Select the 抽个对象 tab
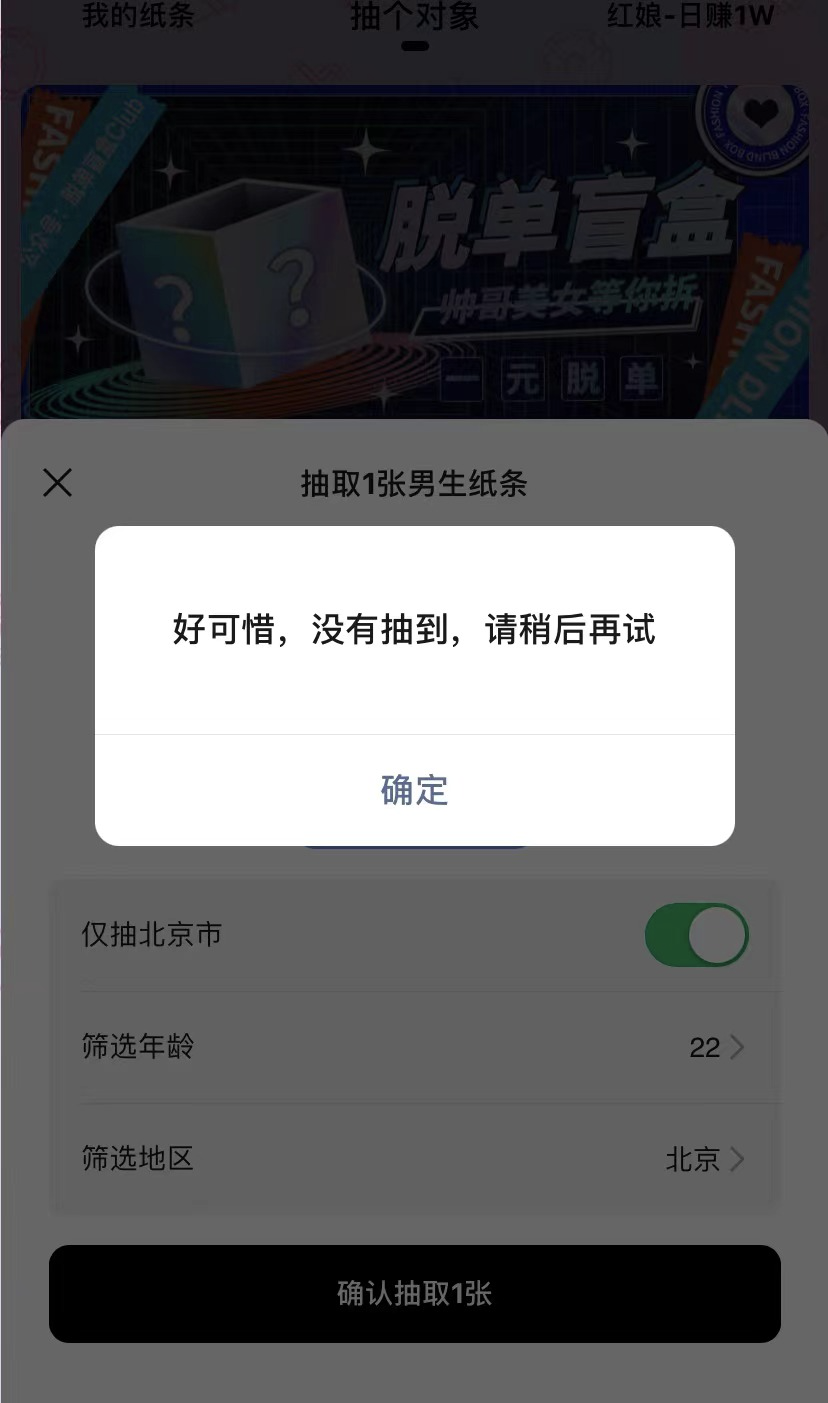Image resolution: width=828 pixels, height=1403 pixels. coord(414,16)
